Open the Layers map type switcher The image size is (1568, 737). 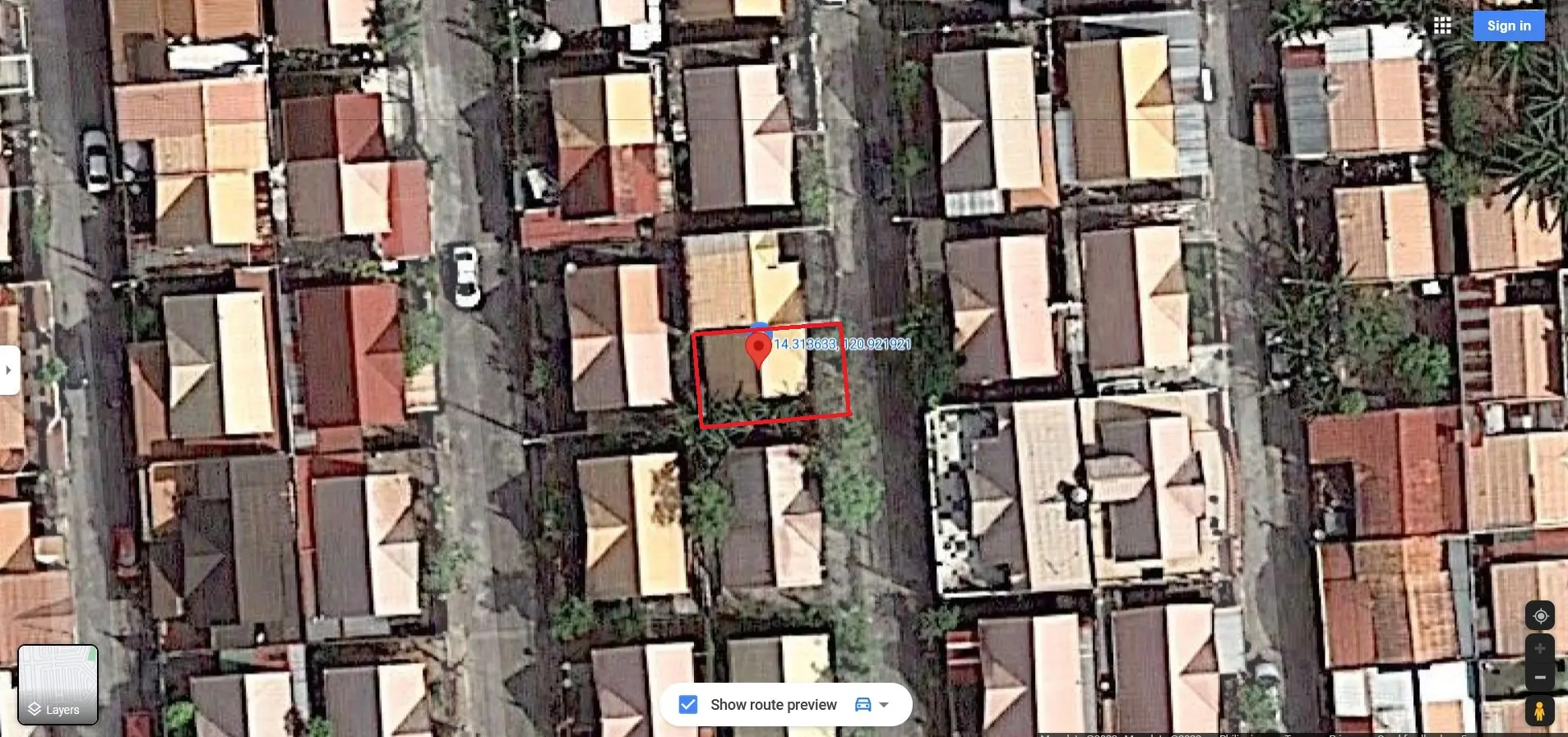[x=58, y=684]
